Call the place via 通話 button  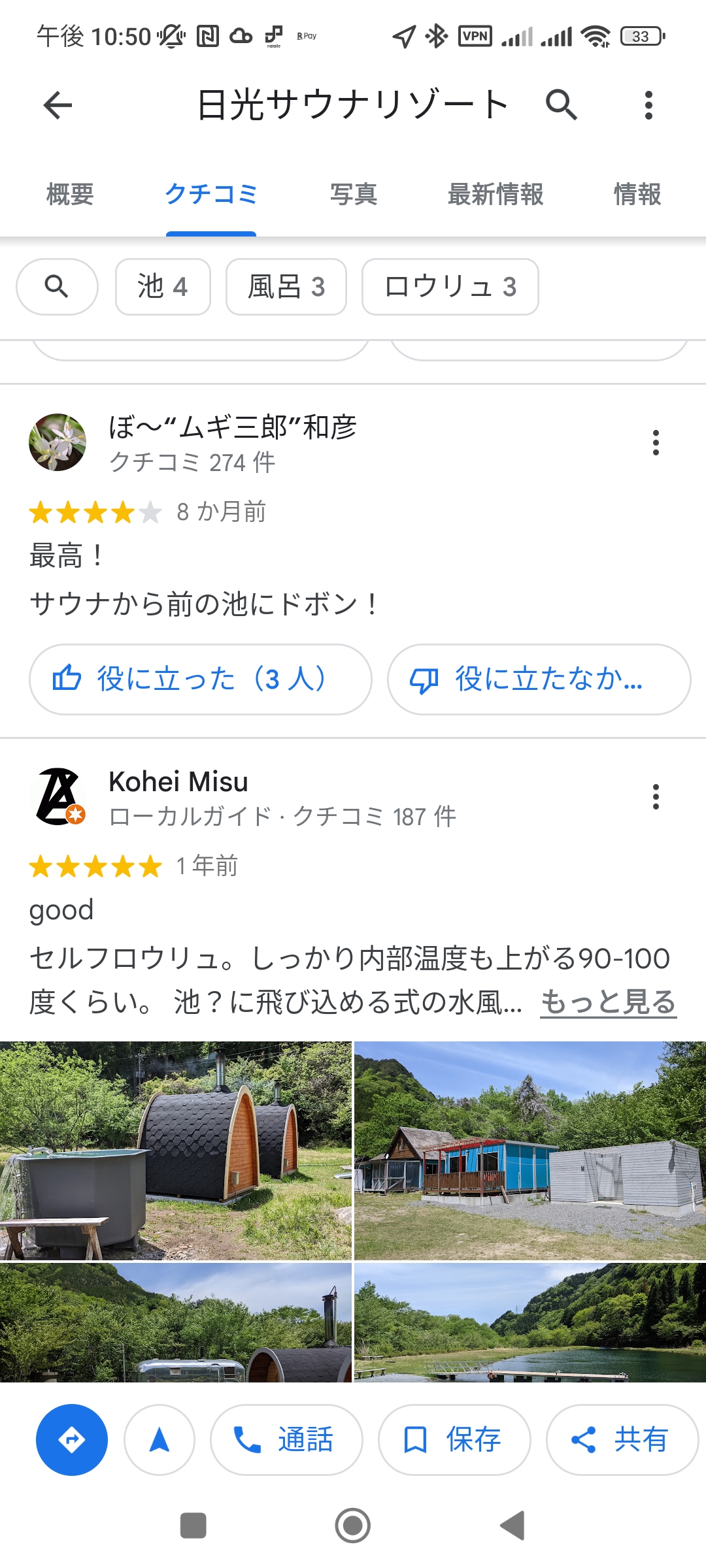pos(286,1439)
